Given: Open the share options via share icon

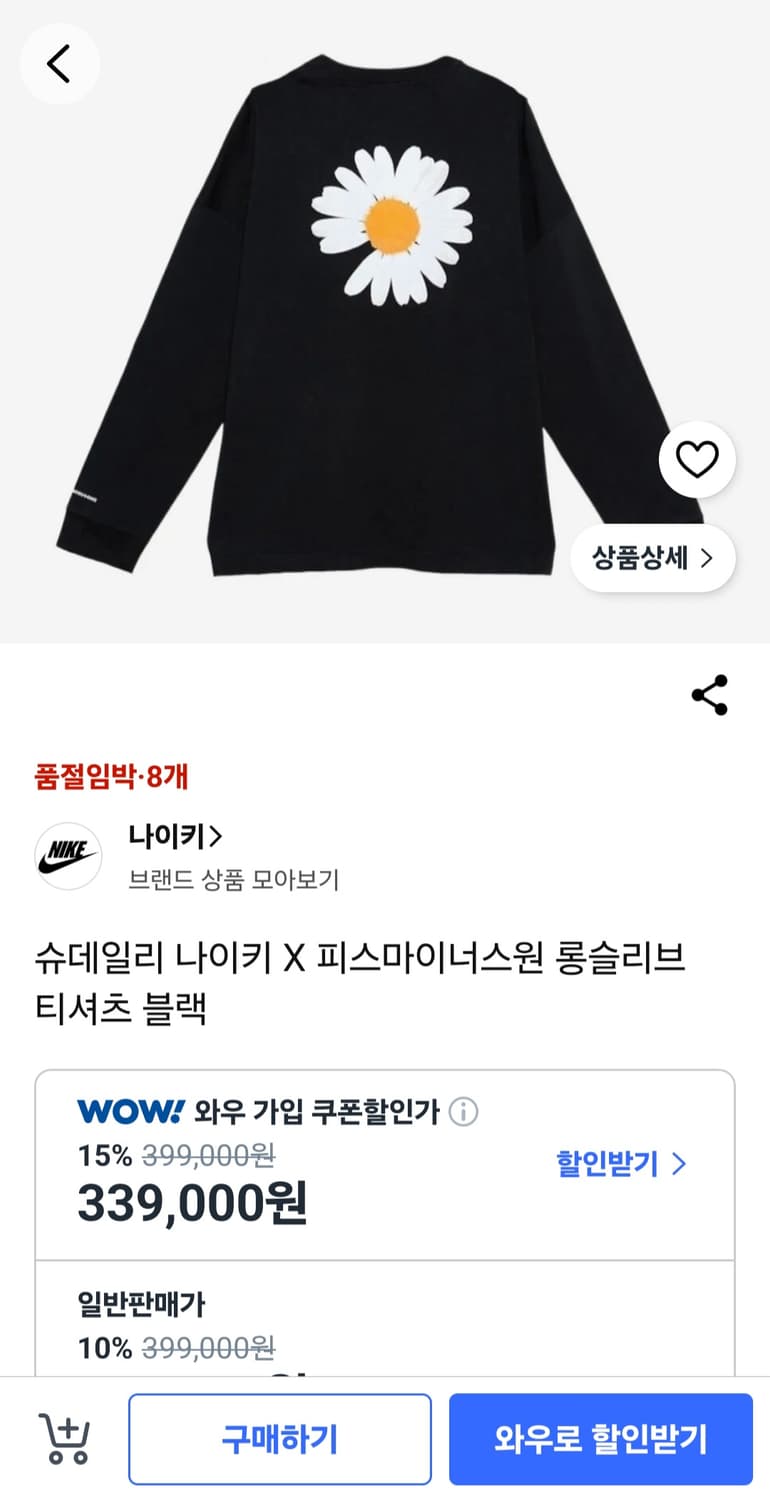Looking at the screenshot, I should [x=709, y=693].
